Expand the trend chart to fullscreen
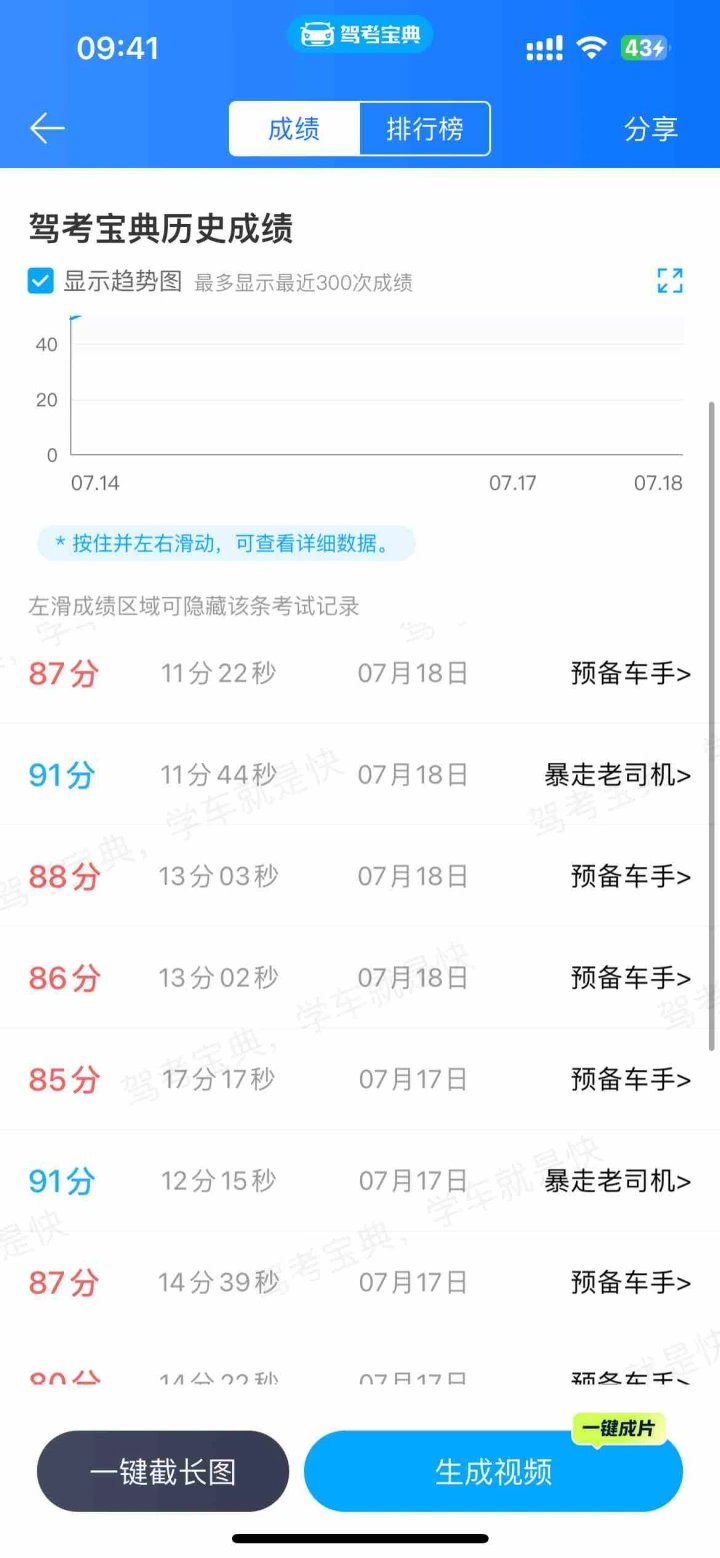The image size is (720, 1558). (x=670, y=281)
